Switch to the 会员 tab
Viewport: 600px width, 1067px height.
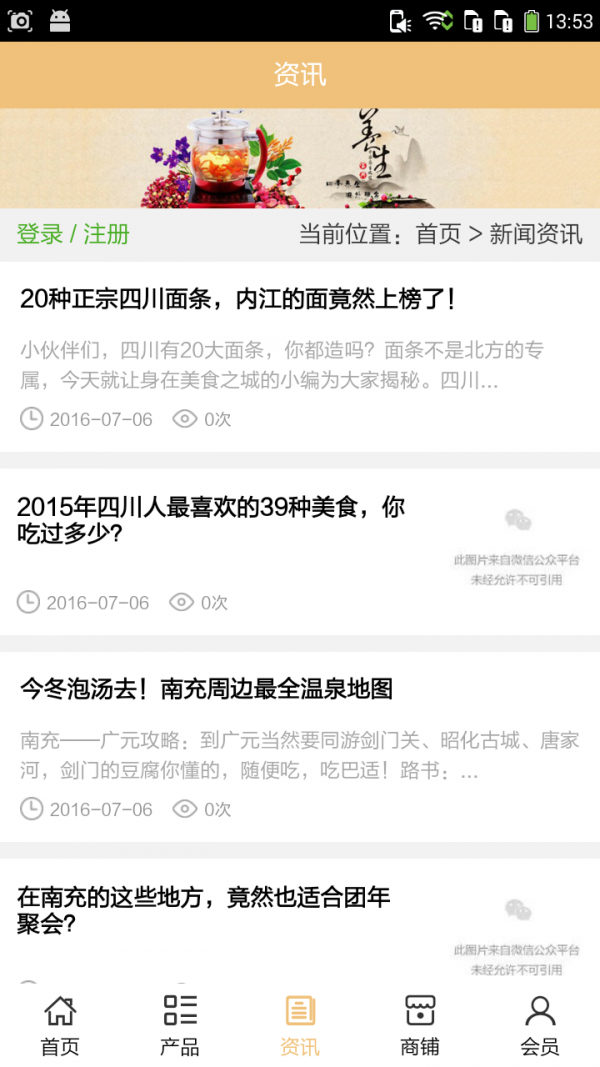tap(540, 1025)
